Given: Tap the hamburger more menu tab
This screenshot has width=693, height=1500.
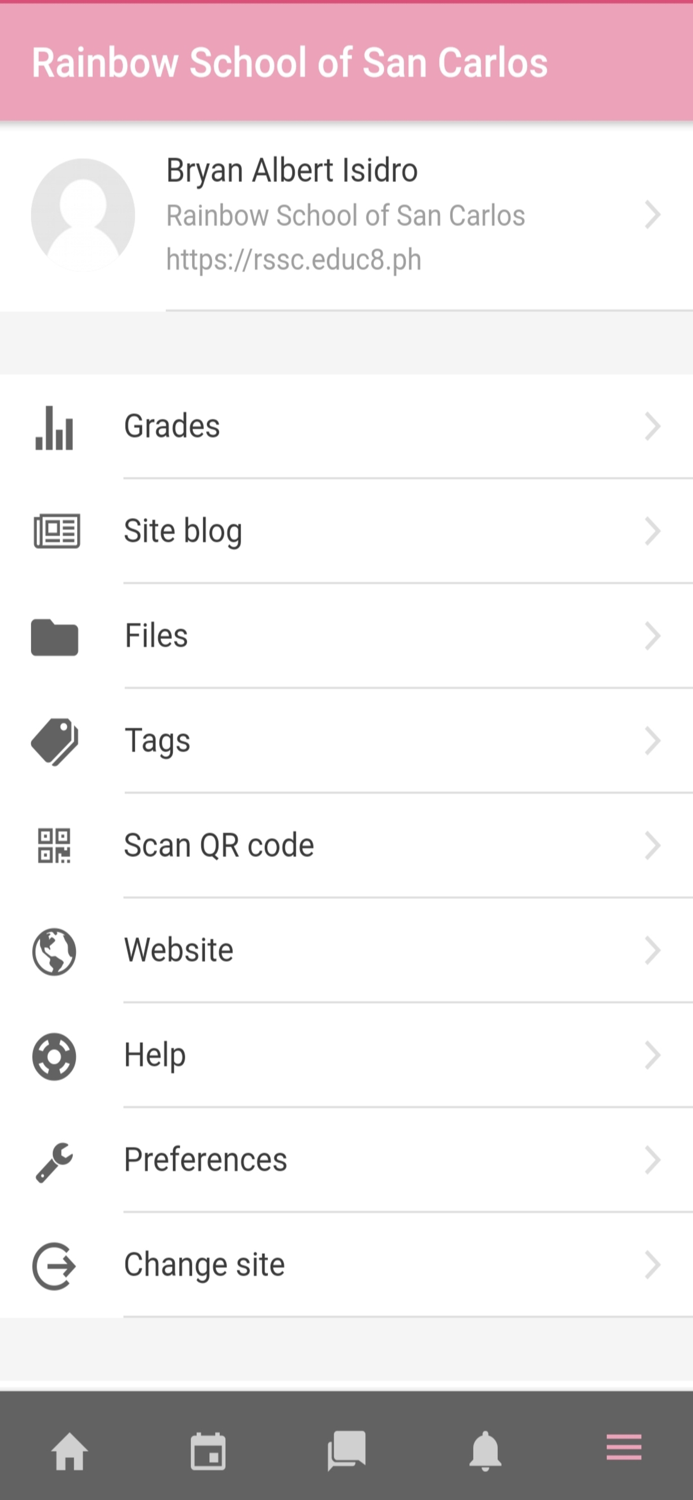Looking at the screenshot, I should pyautogui.click(x=624, y=1448).
